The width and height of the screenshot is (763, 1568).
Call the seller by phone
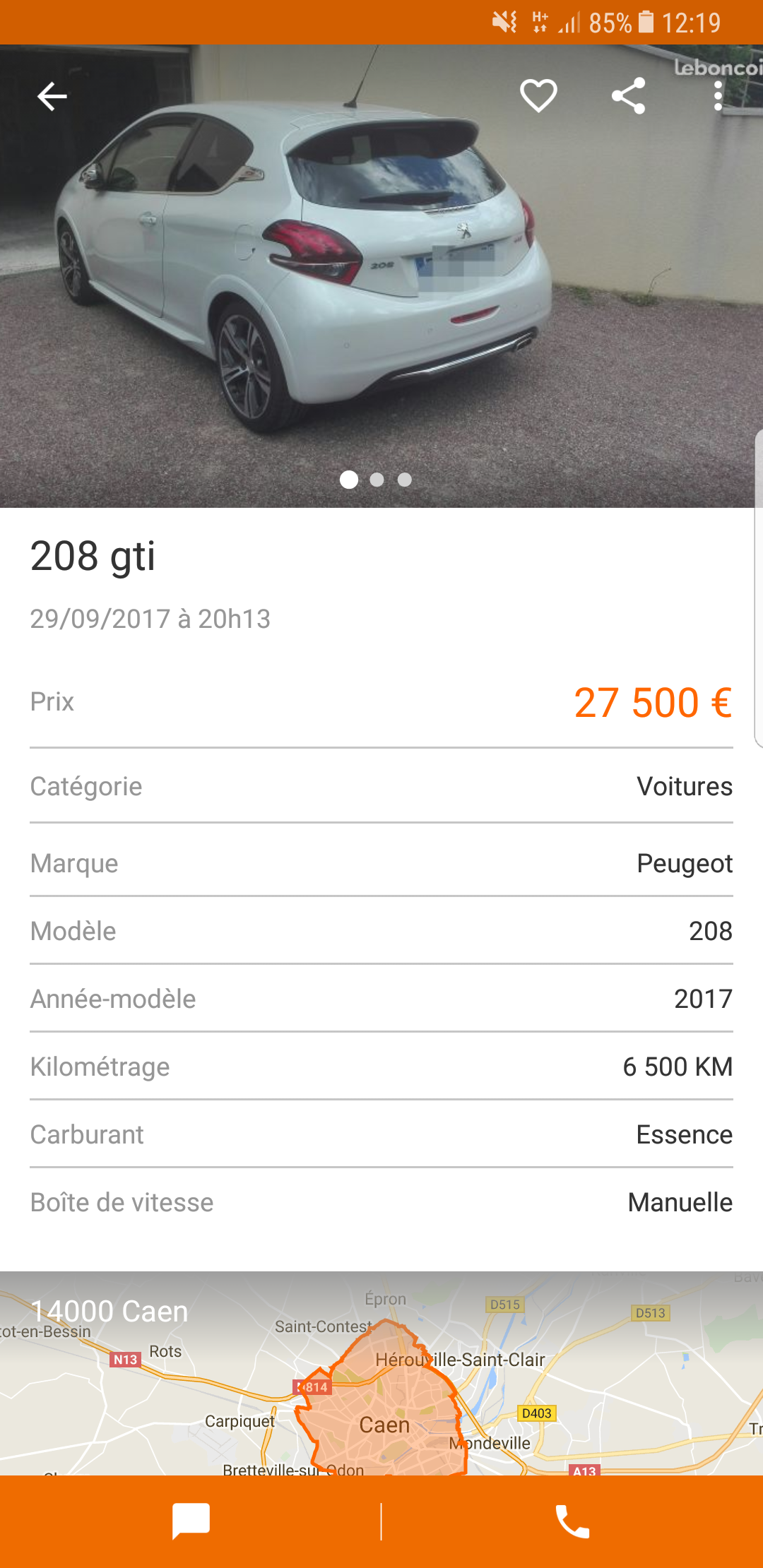[x=572, y=1521]
